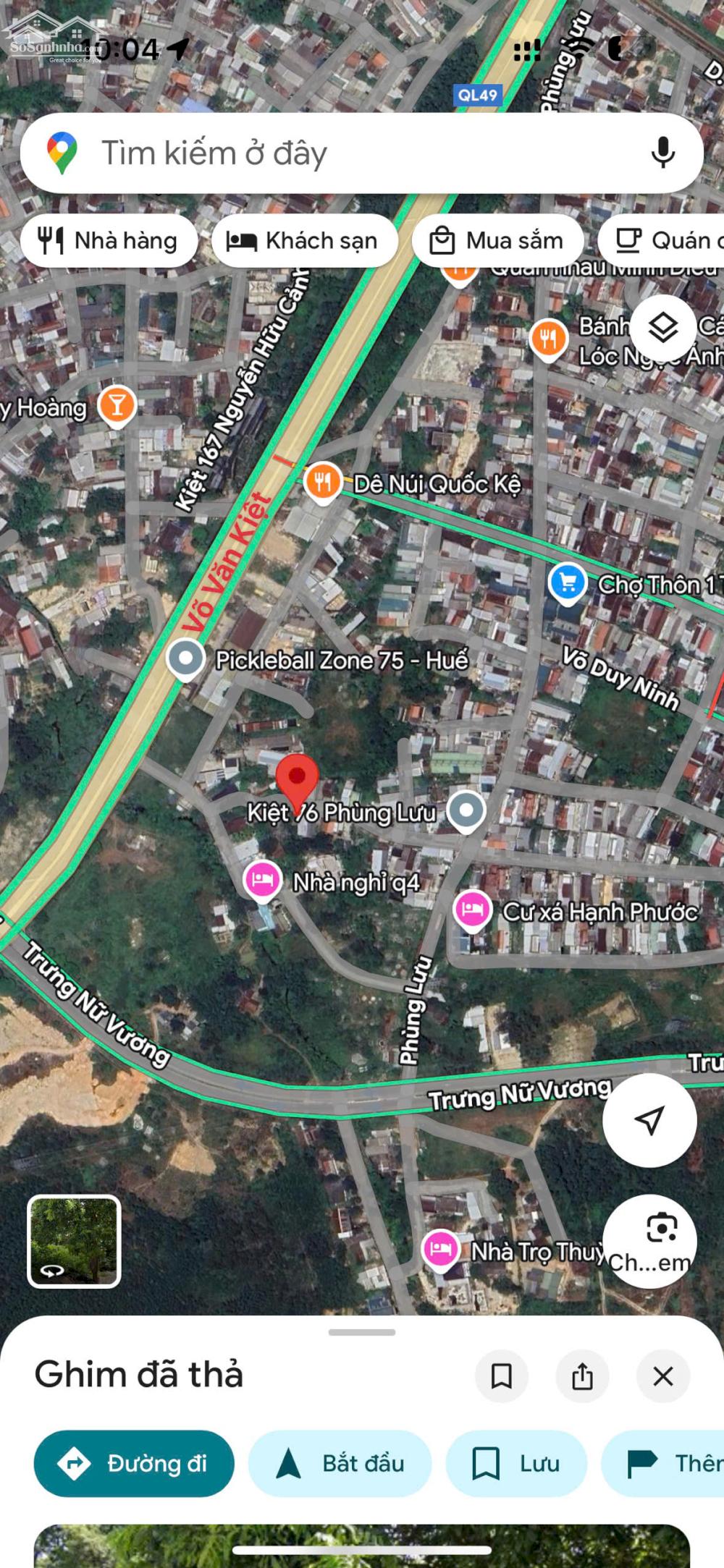Viewport: 724px width, 1568px height.
Task: Get directions with "Đường đi"
Action: [134, 1463]
